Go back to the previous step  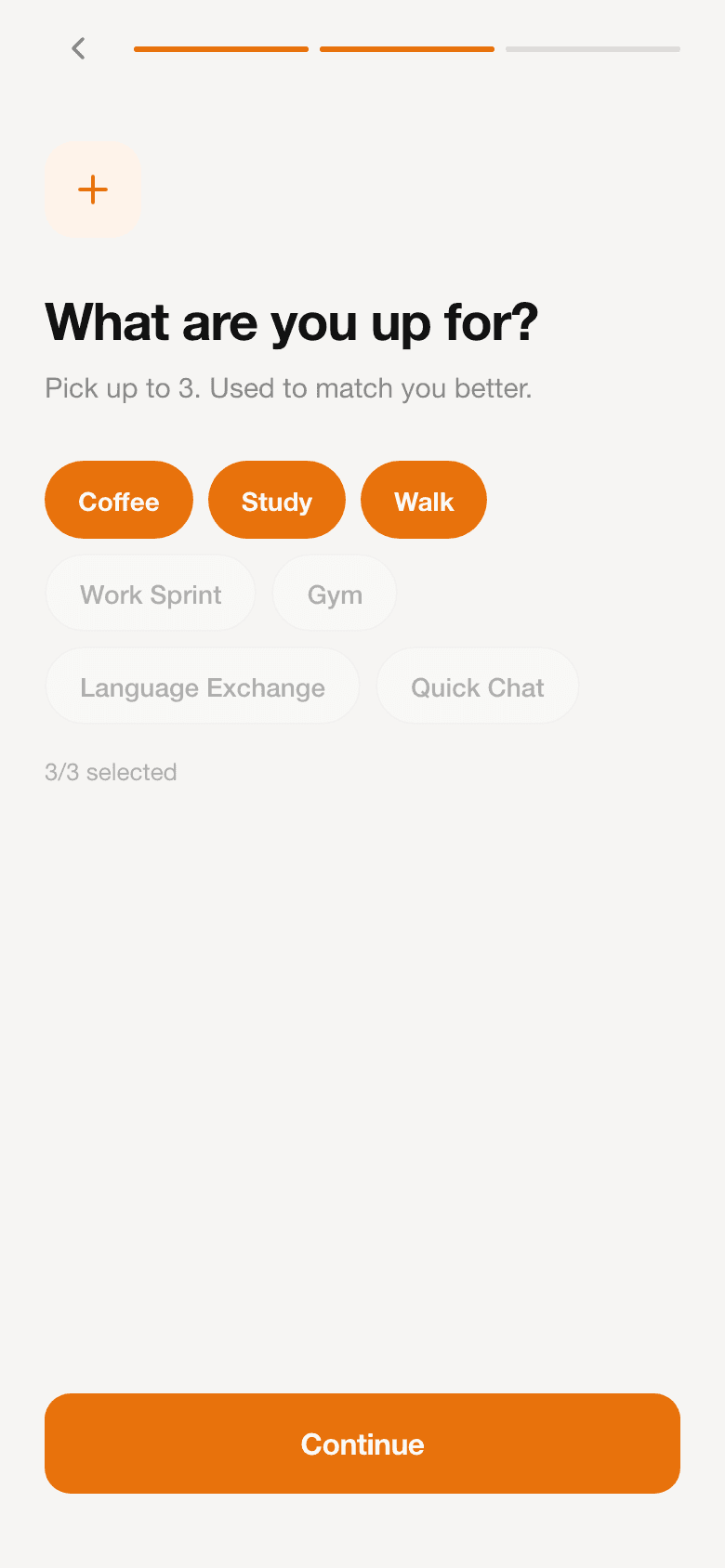(79, 48)
